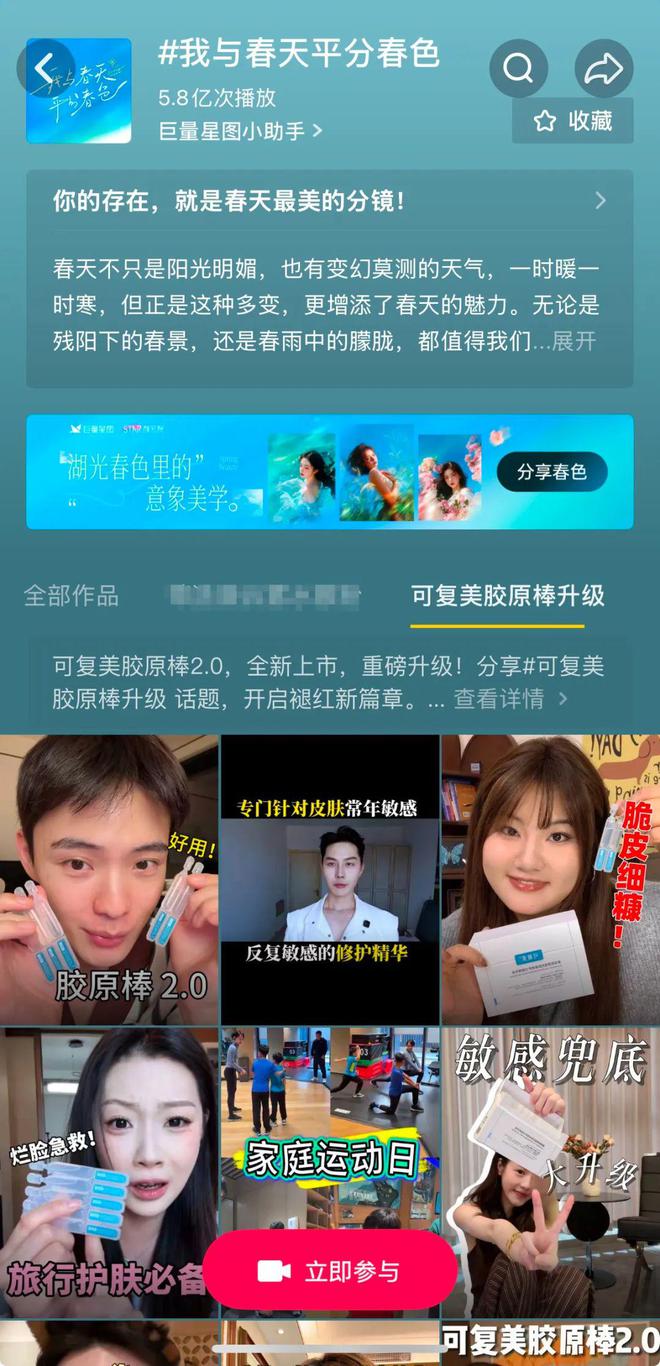Open 查看详情 for the topic

click(510, 698)
